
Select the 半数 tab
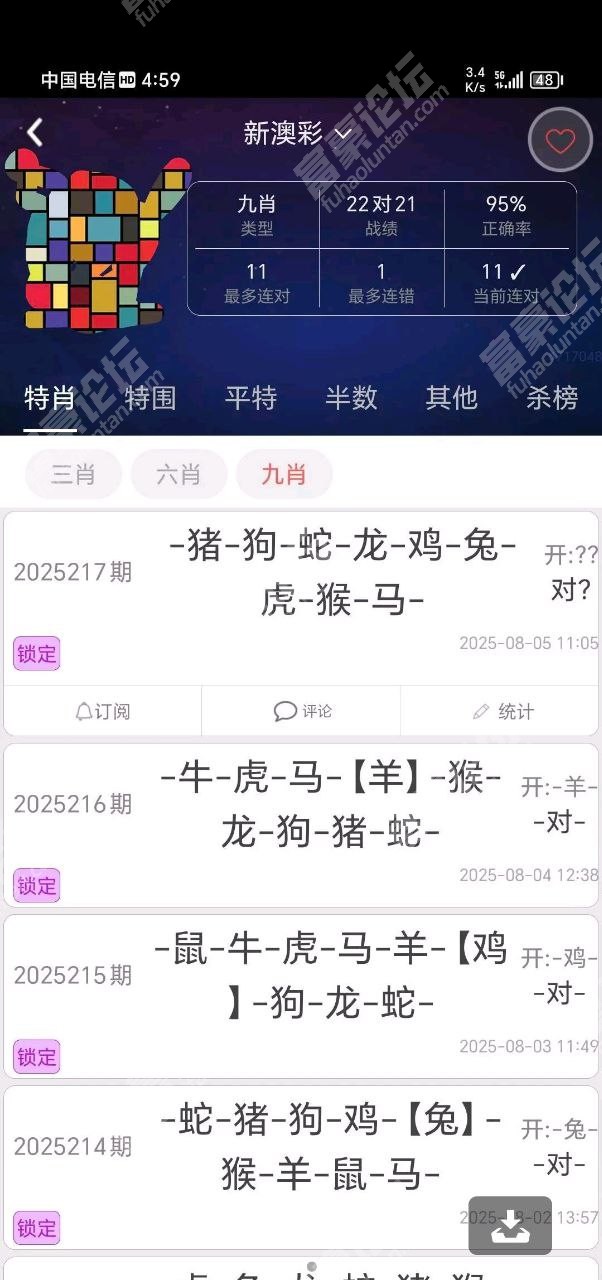pyautogui.click(x=351, y=398)
